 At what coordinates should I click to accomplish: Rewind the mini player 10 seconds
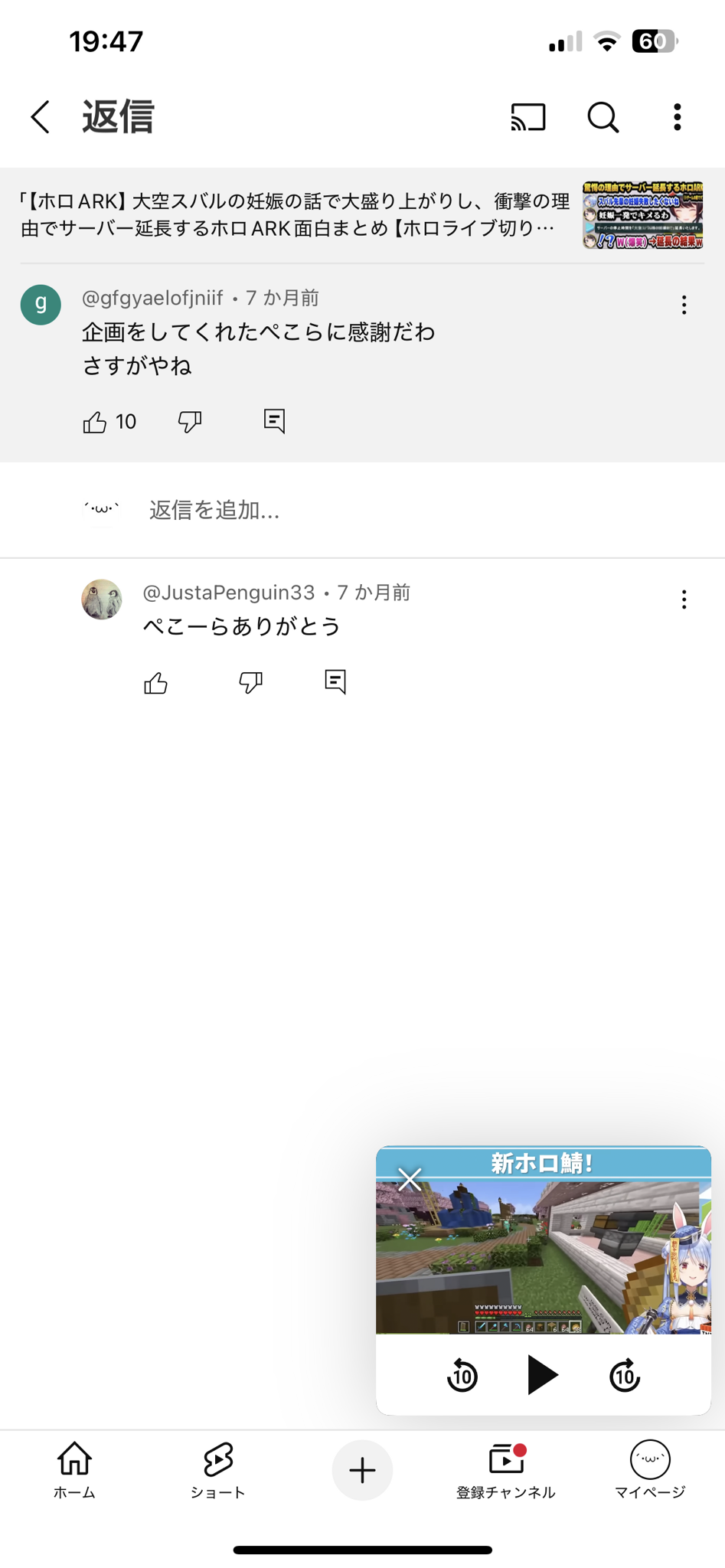462,1376
